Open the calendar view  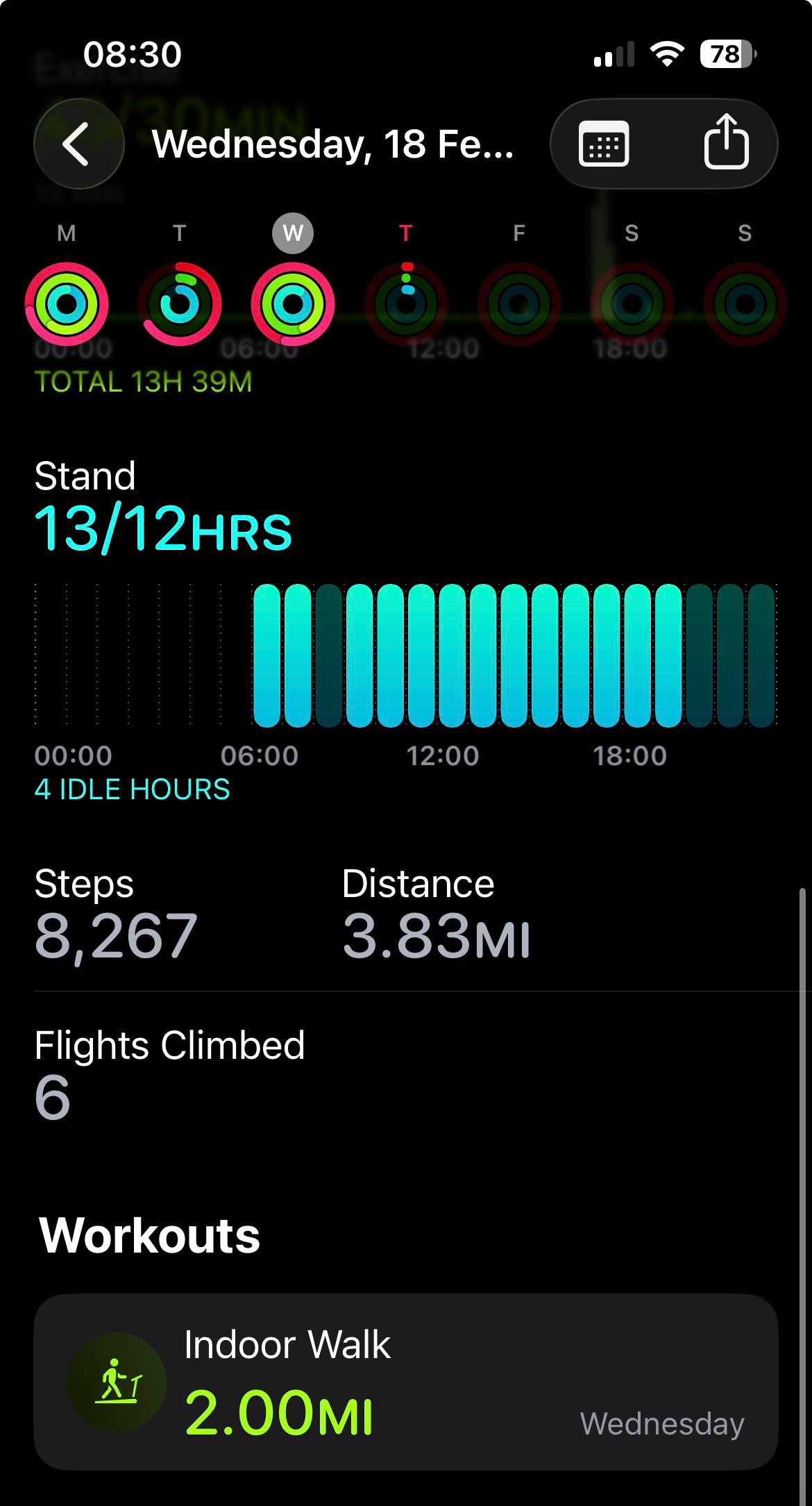pos(604,144)
